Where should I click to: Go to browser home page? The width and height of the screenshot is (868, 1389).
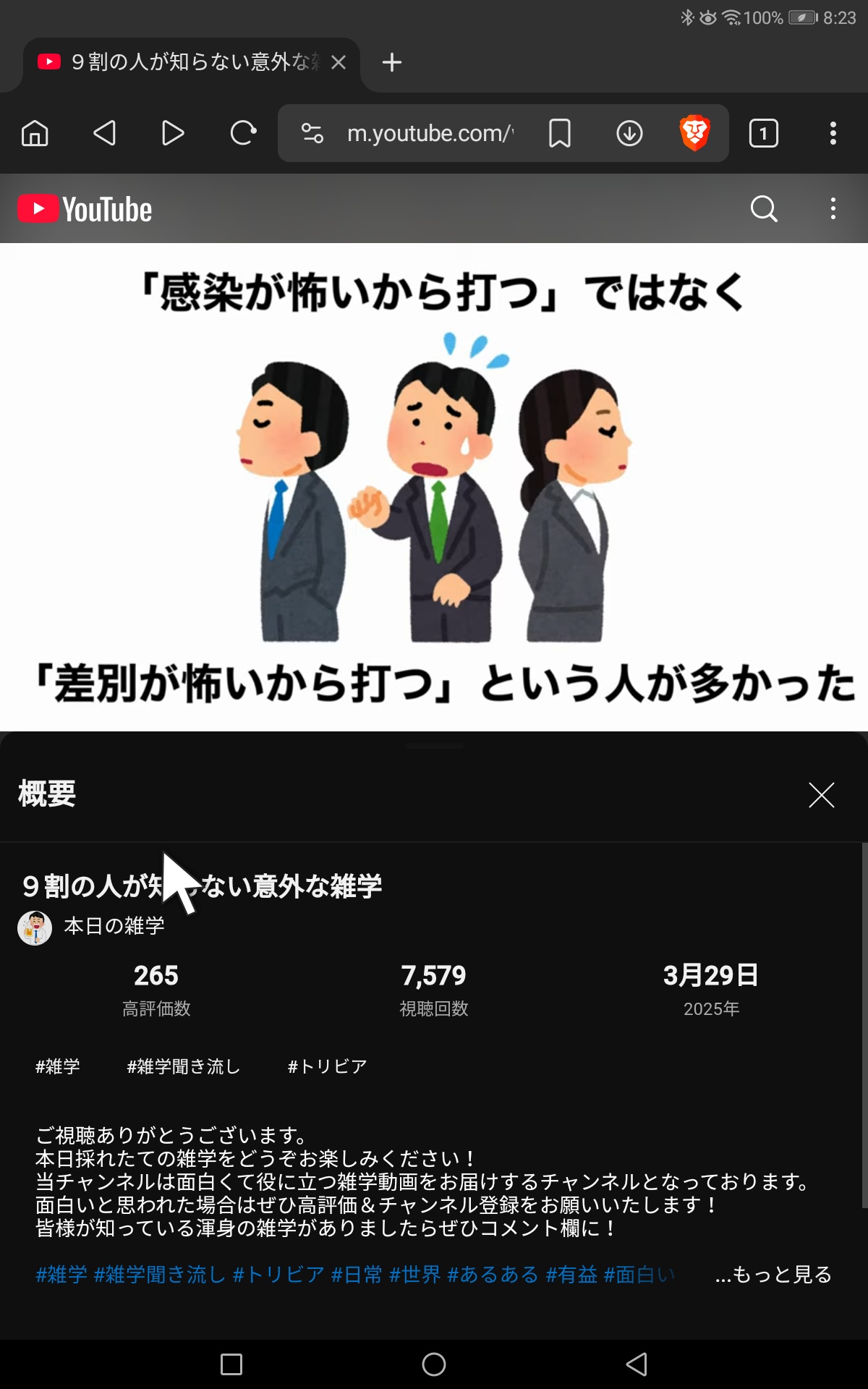[x=35, y=133]
